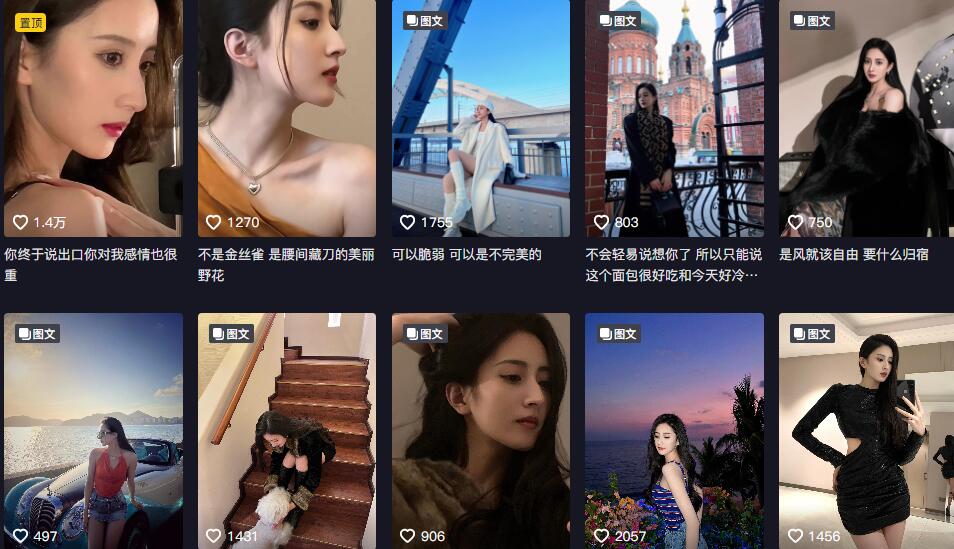Open the post captioned 可以脆弱 可以是不完美的
The width and height of the screenshot is (954, 549).
pyautogui.click(x=481, y=118)
